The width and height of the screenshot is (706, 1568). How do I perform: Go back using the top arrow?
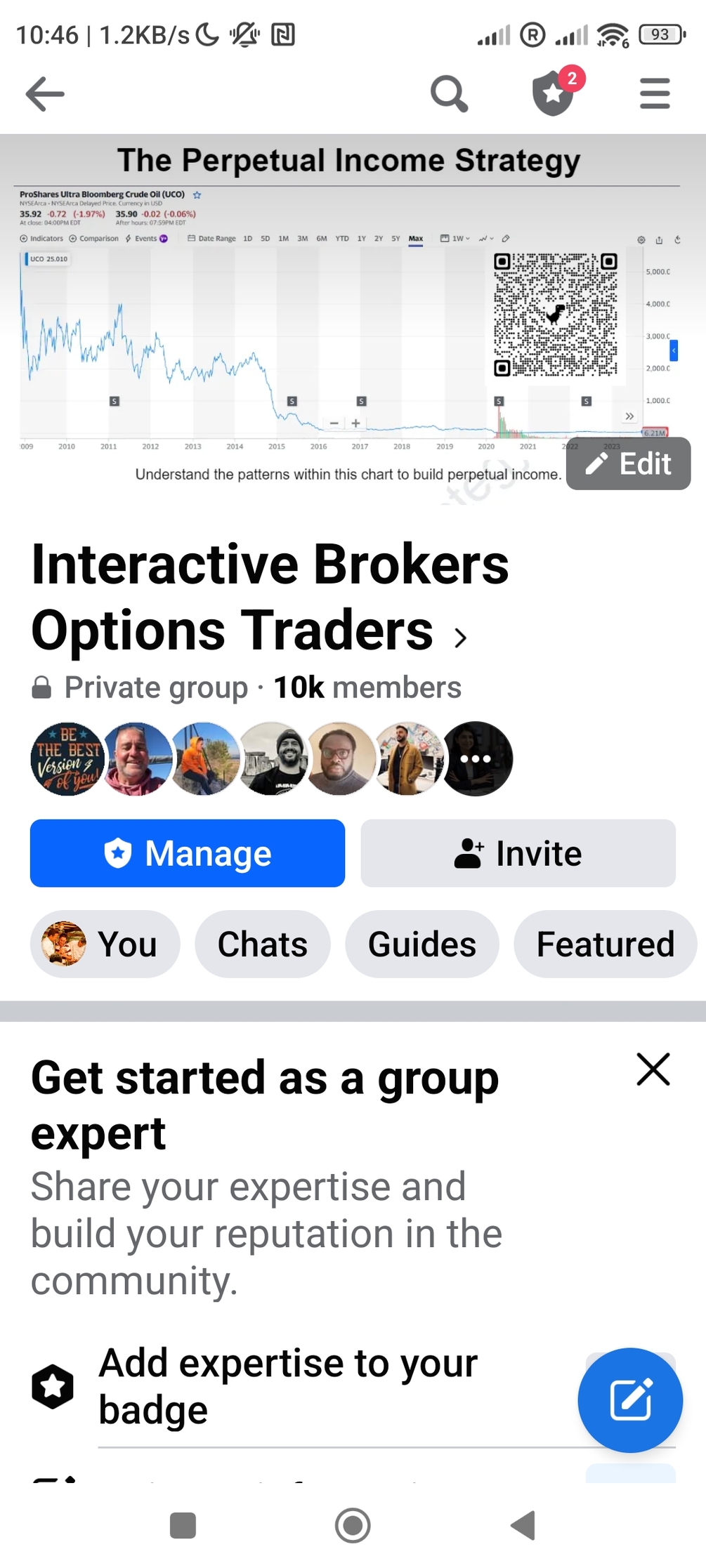click(x=45, y=94)
